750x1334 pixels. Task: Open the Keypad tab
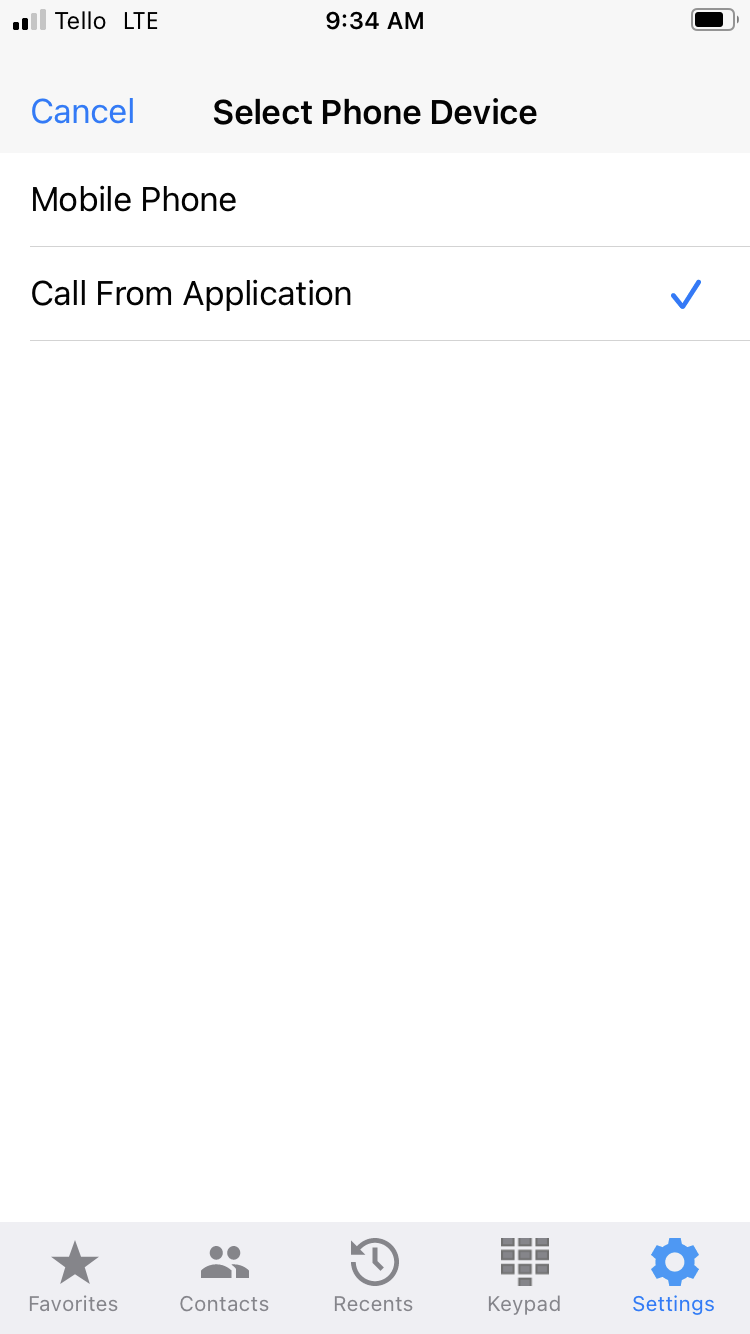point(524,1276)
